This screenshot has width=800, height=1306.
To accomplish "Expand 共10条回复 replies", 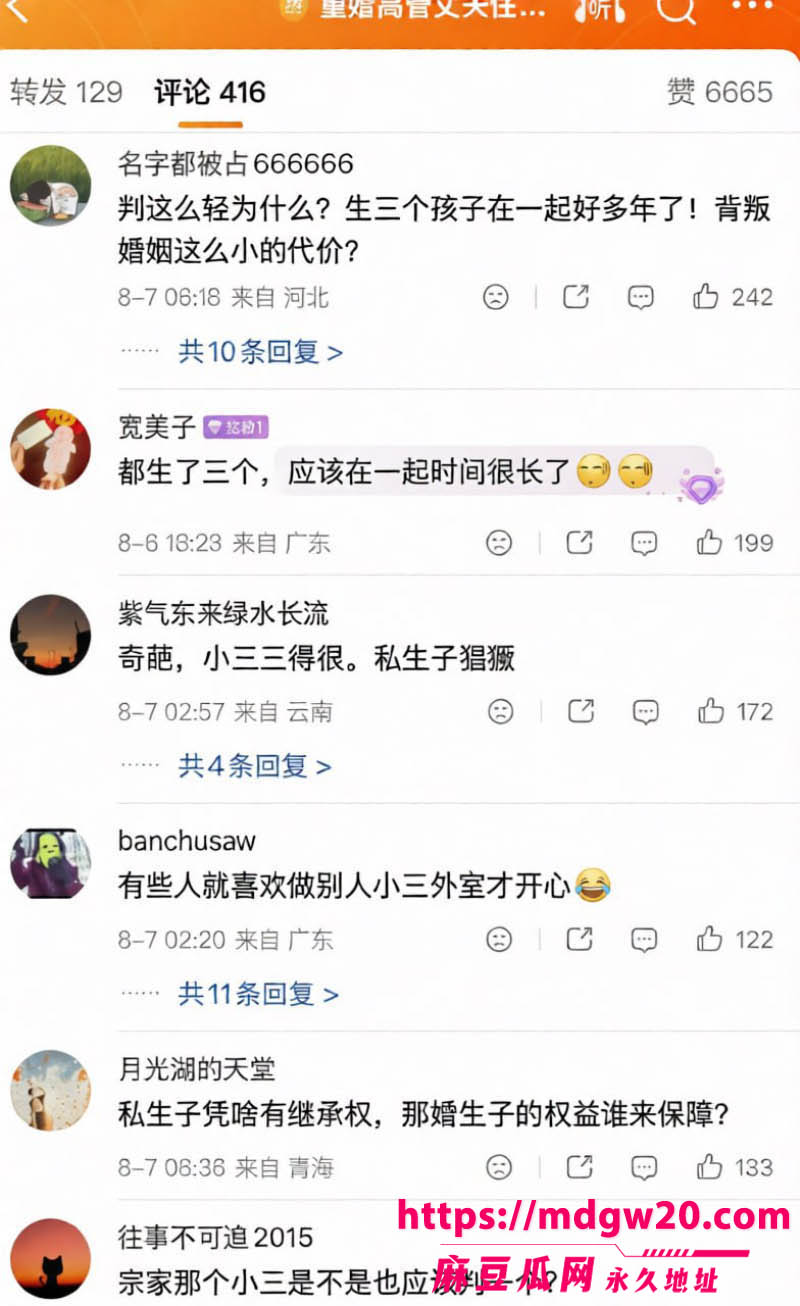I will [260, 352].
